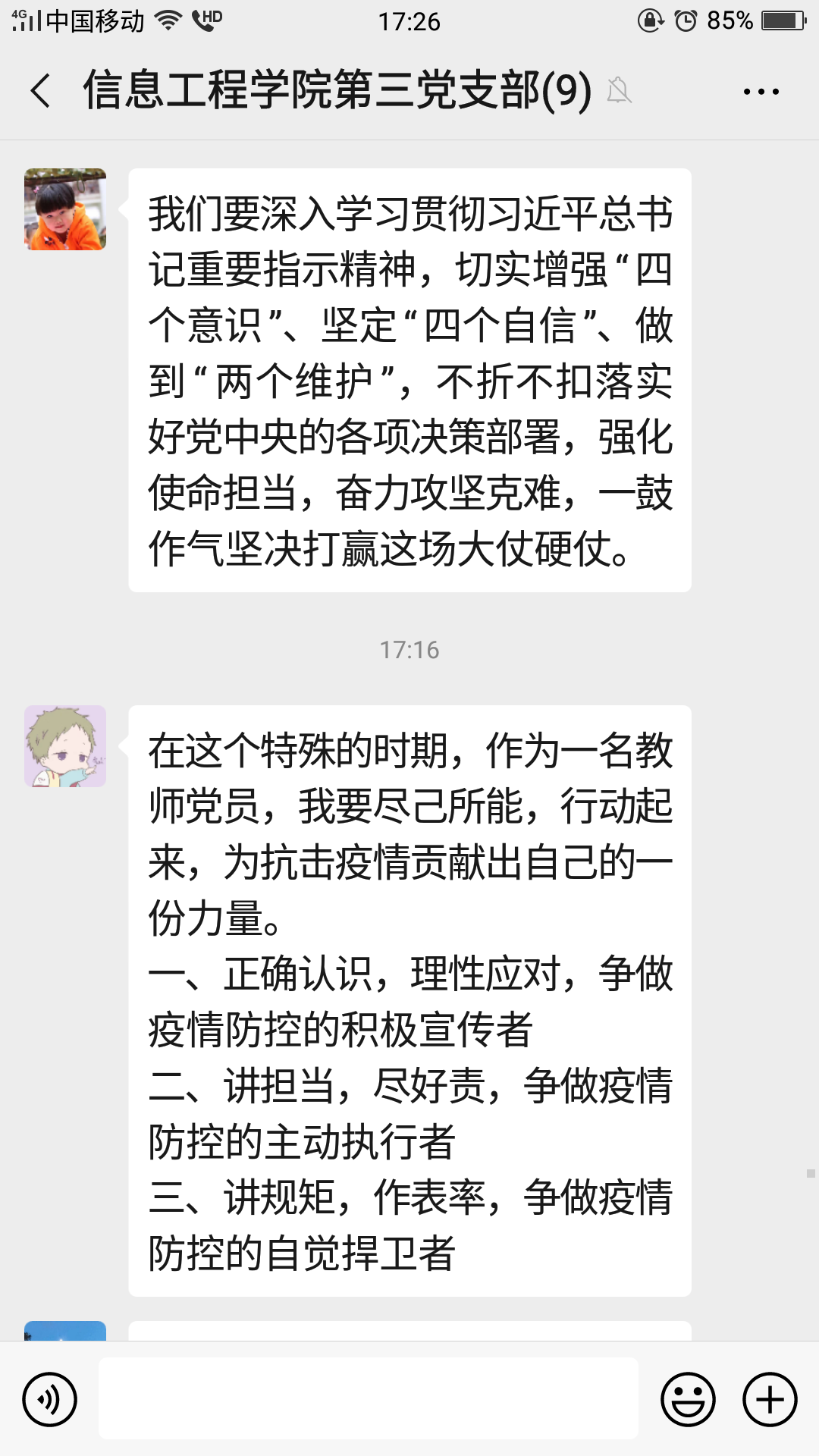Switch to voice message input
Image resolution: width=819 pixels, height=1456 pixels.
pos(50,1399)
